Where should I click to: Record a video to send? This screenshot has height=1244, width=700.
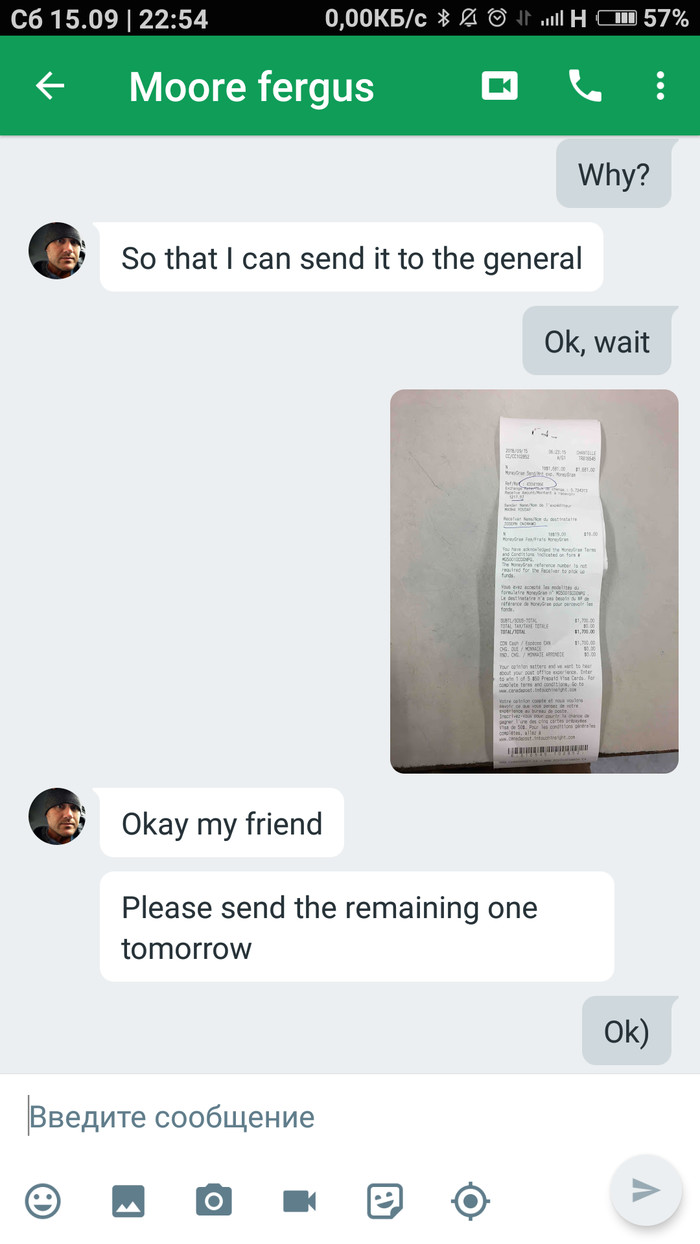299,1200
